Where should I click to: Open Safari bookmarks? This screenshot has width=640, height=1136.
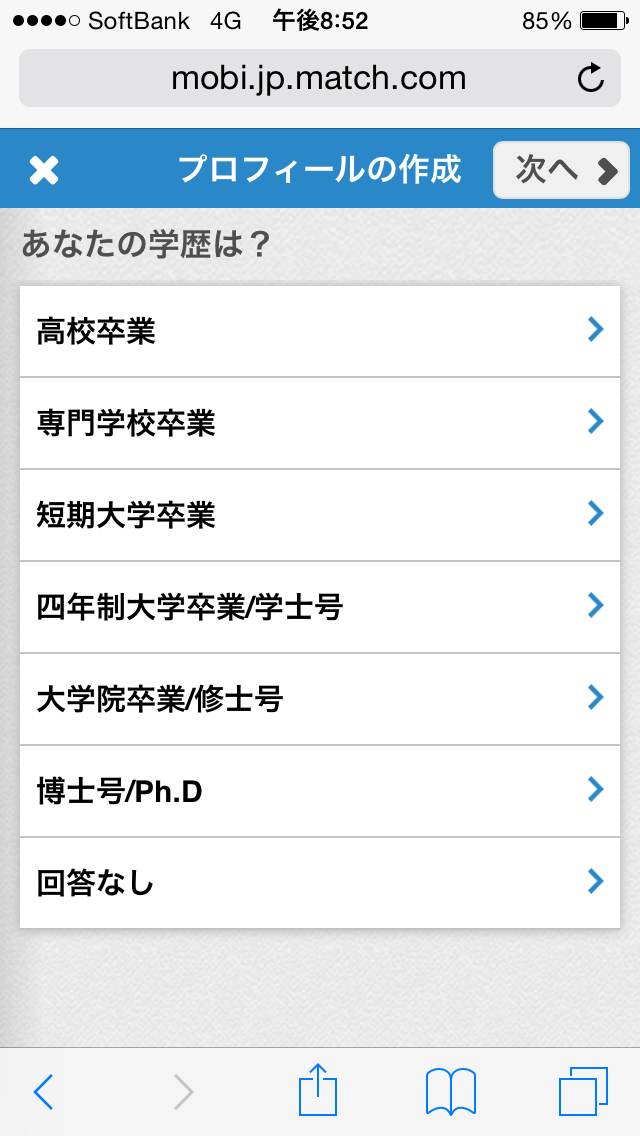[450, 1092]
